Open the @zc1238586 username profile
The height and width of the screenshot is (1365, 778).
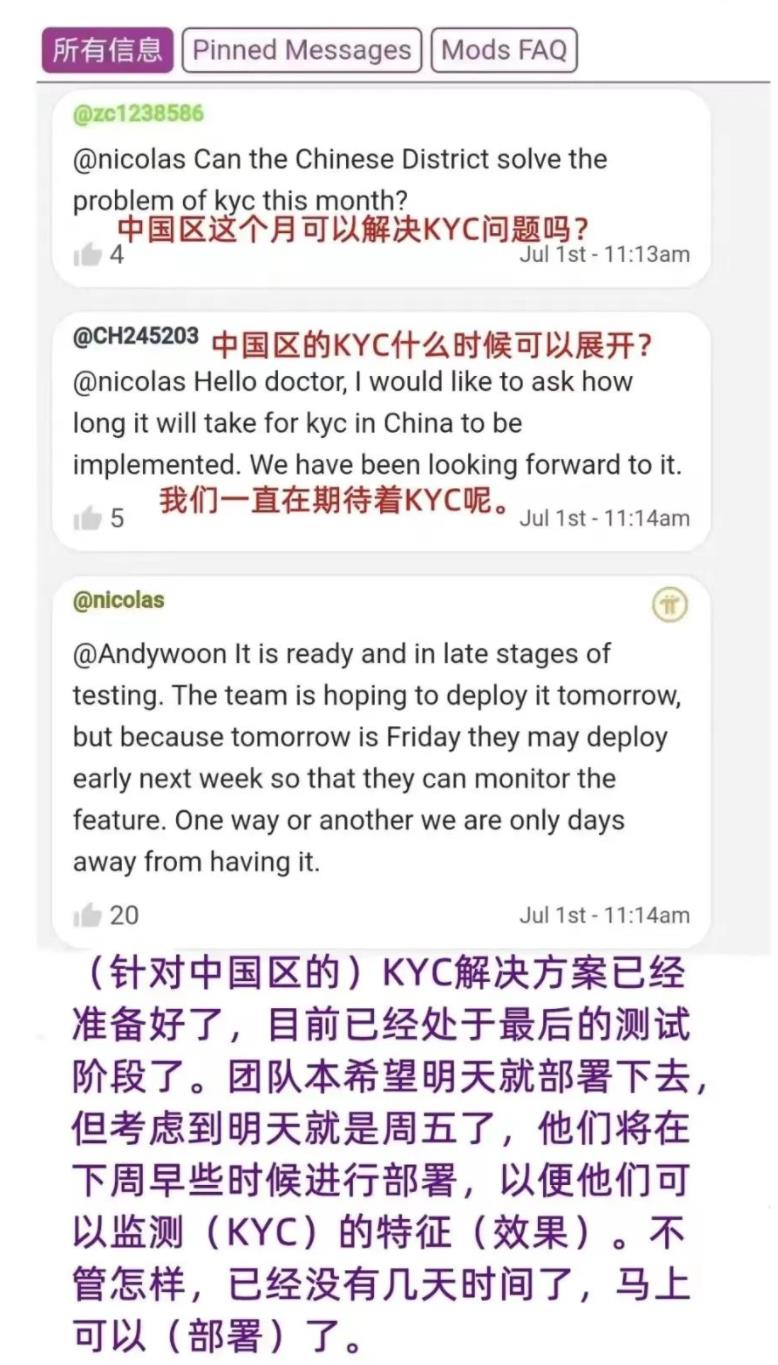point(138,113)
